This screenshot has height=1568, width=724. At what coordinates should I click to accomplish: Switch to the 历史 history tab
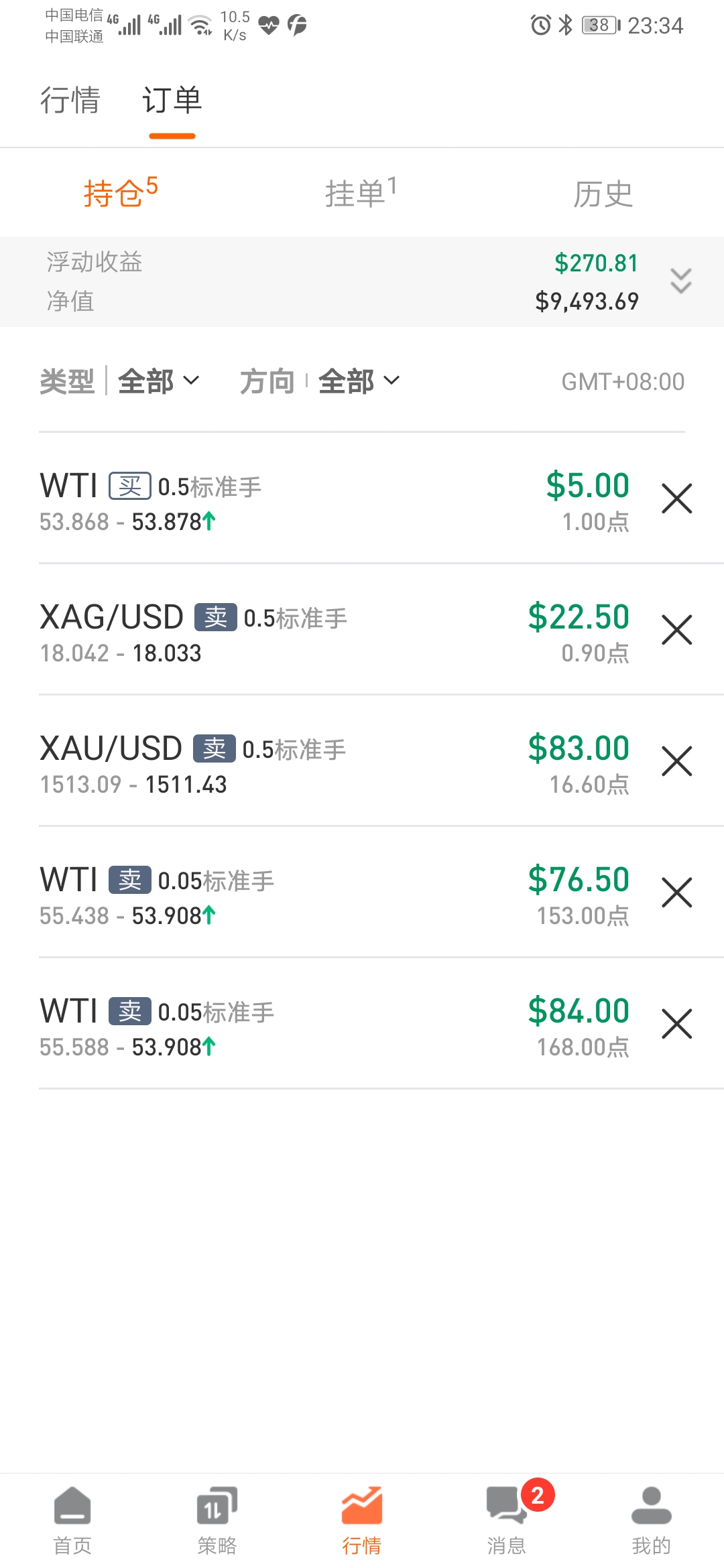click(x=603, y=194)
